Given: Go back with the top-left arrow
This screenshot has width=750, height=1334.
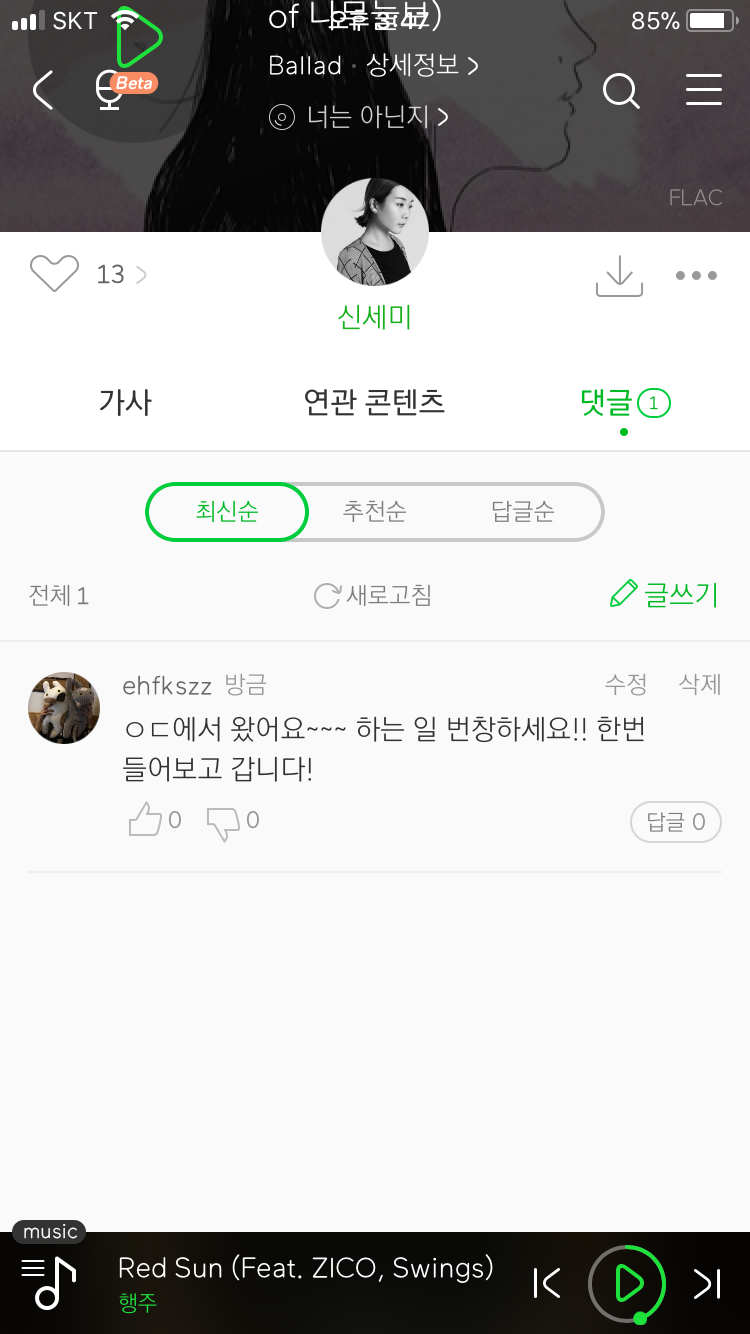Looking at the screenshot, I should pyautogui.click(x=43, y=91).
